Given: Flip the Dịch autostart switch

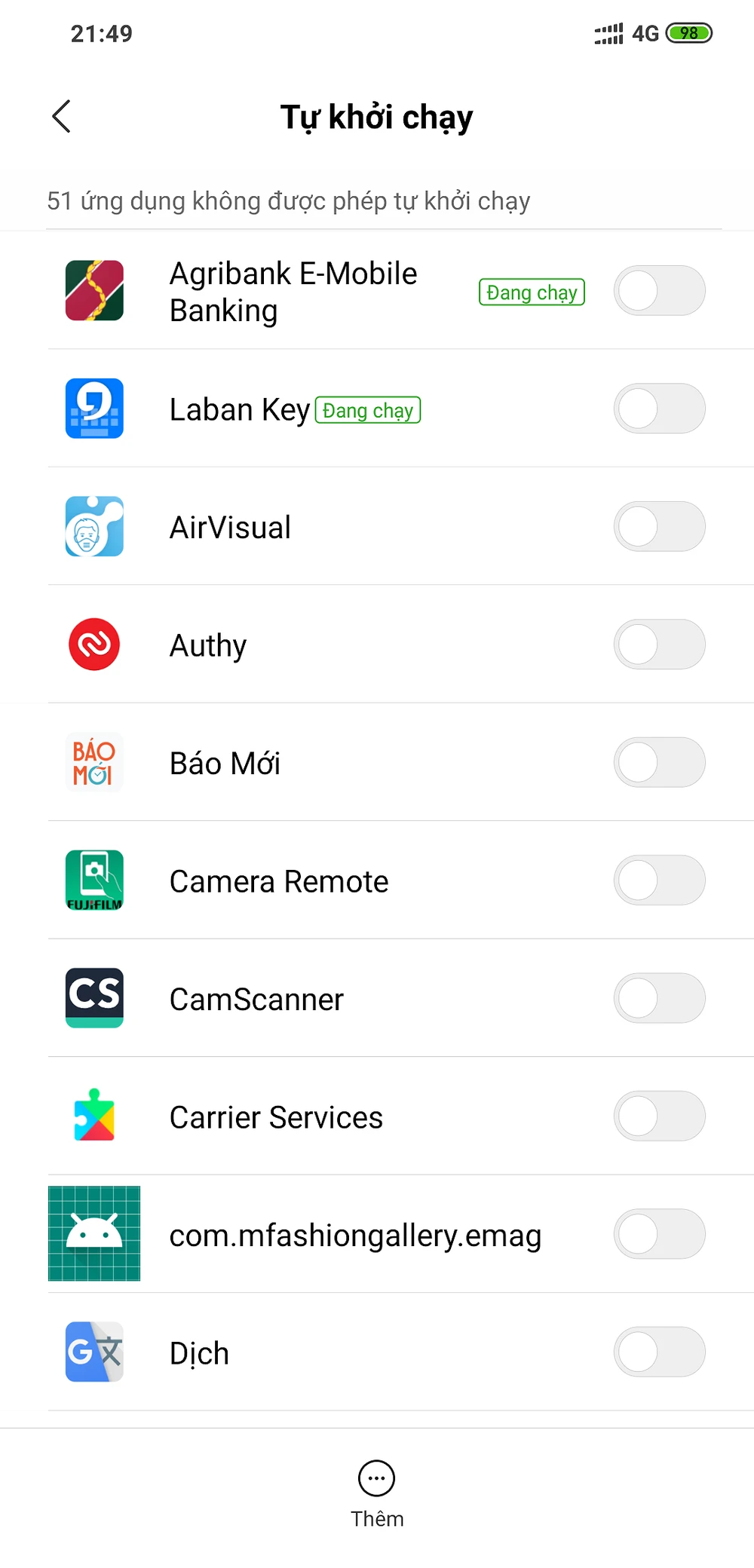Looking at the screenshot, I should coord(659,1352).
